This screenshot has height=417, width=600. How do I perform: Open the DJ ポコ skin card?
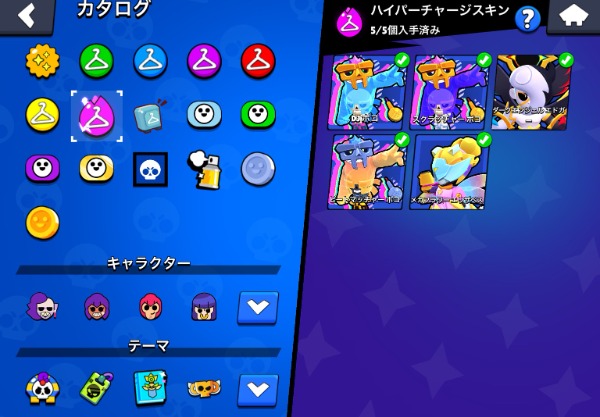[368, 92]
